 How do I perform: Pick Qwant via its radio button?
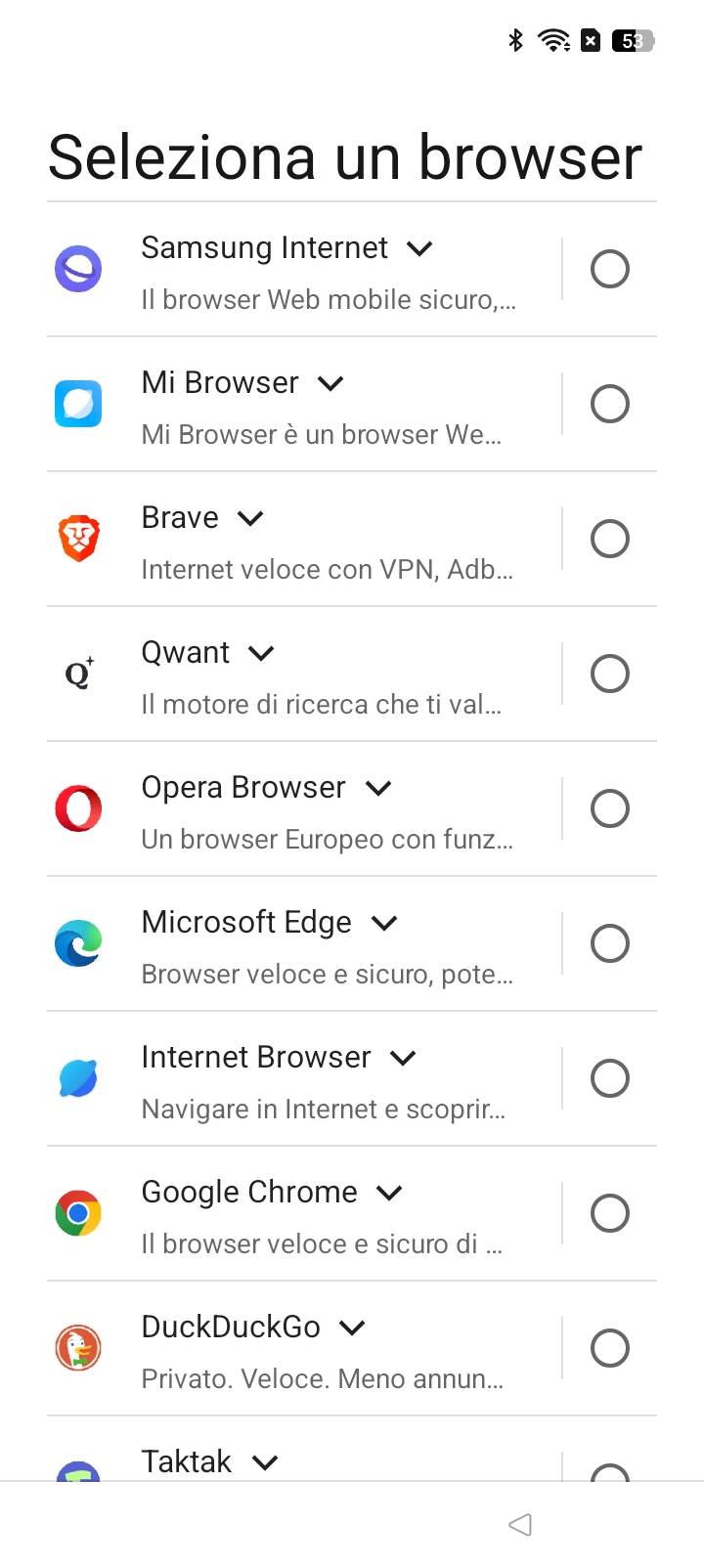point(610,674)
